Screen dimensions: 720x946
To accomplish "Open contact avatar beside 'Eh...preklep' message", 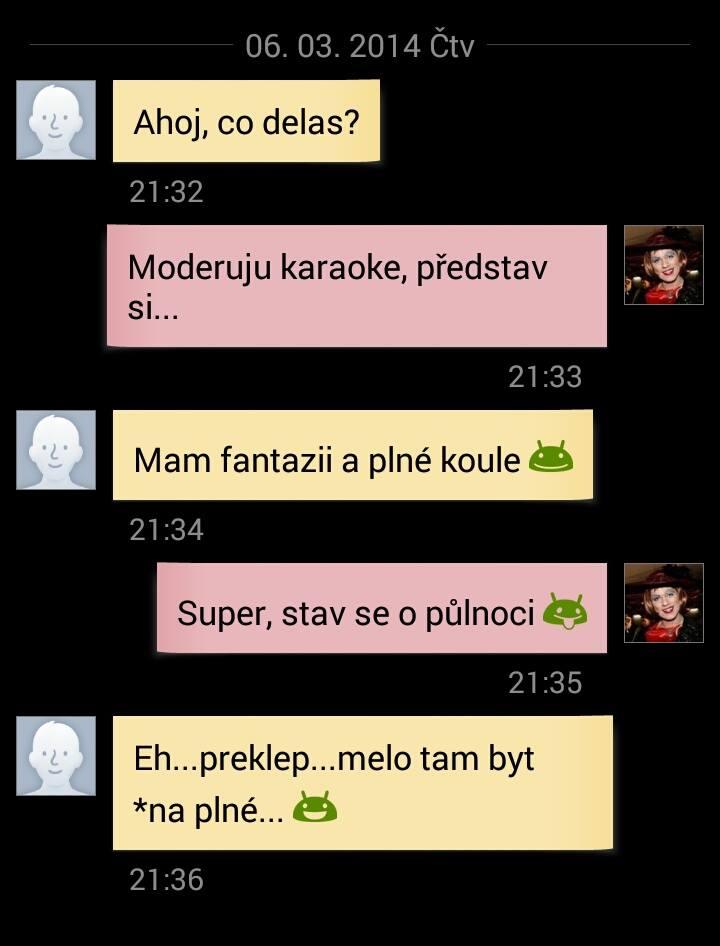I will tap(56, 756).
